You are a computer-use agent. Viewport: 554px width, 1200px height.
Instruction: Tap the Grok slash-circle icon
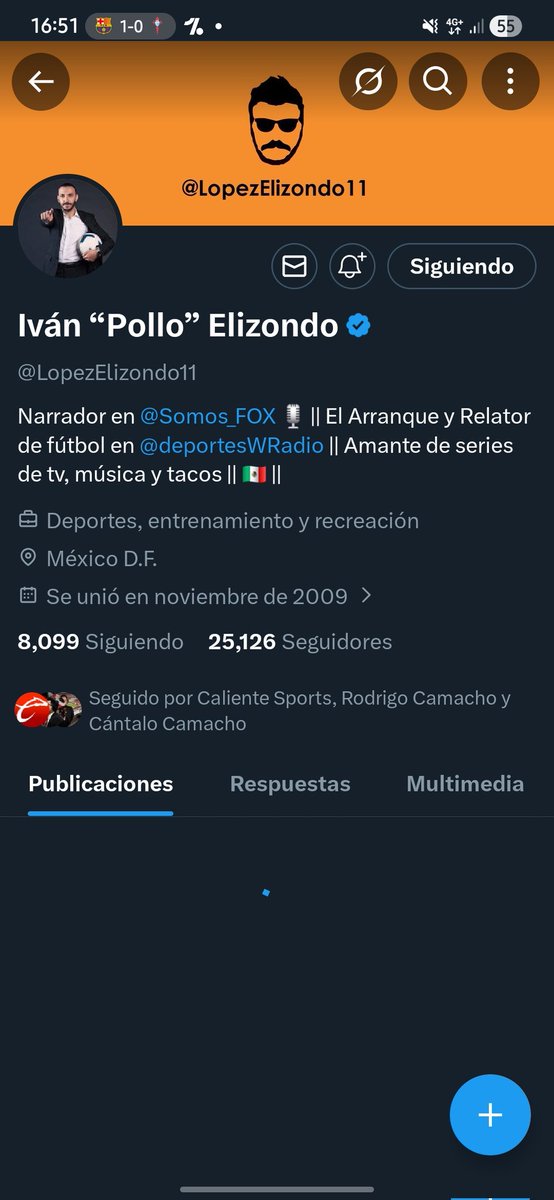point(368,81)
